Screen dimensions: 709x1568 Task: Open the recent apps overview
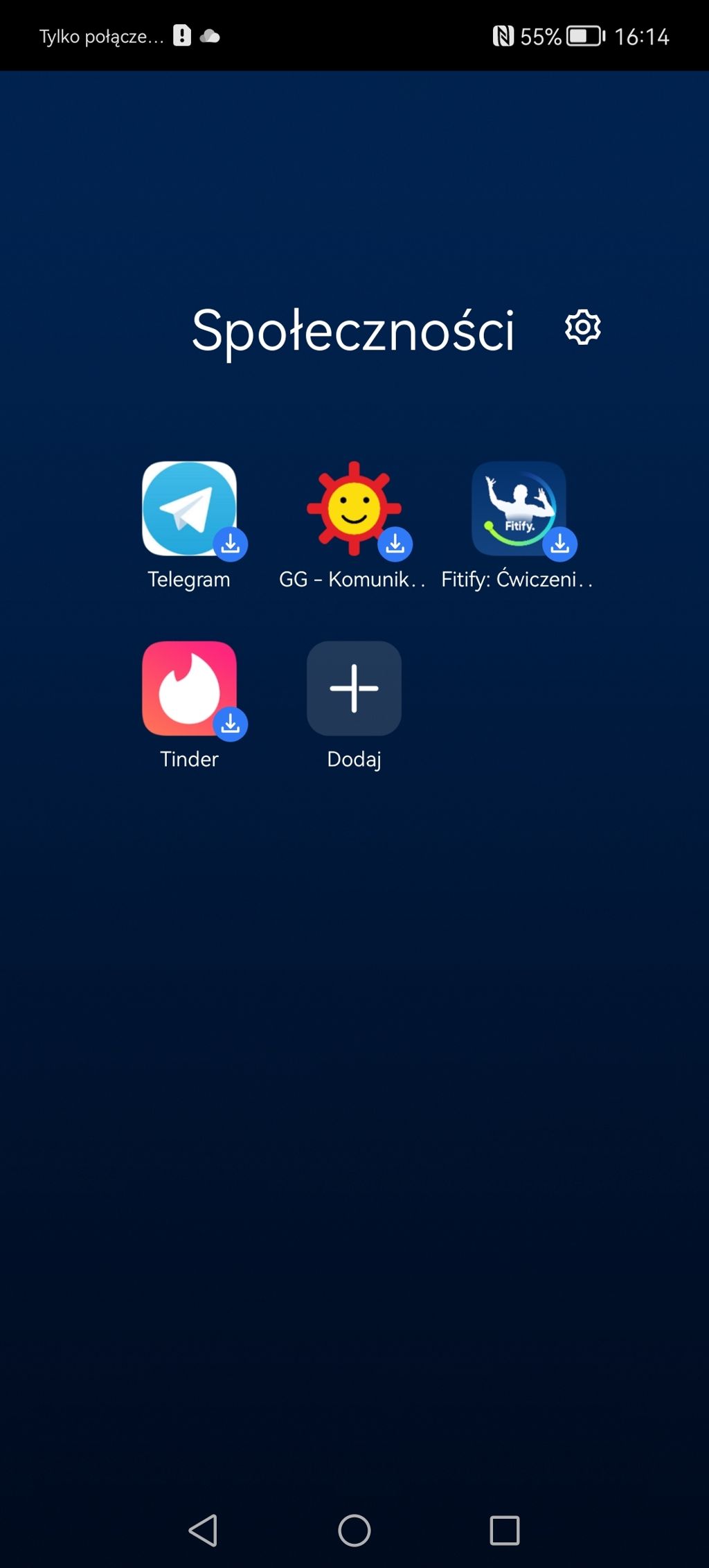[x=505, y=1530]
